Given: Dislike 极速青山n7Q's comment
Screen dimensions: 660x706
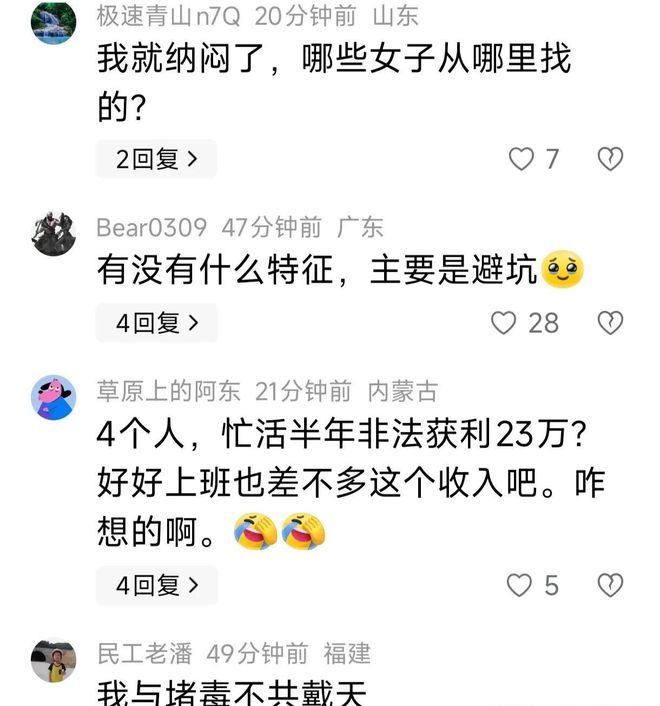Looking at the screenshot, I should 610,159.
